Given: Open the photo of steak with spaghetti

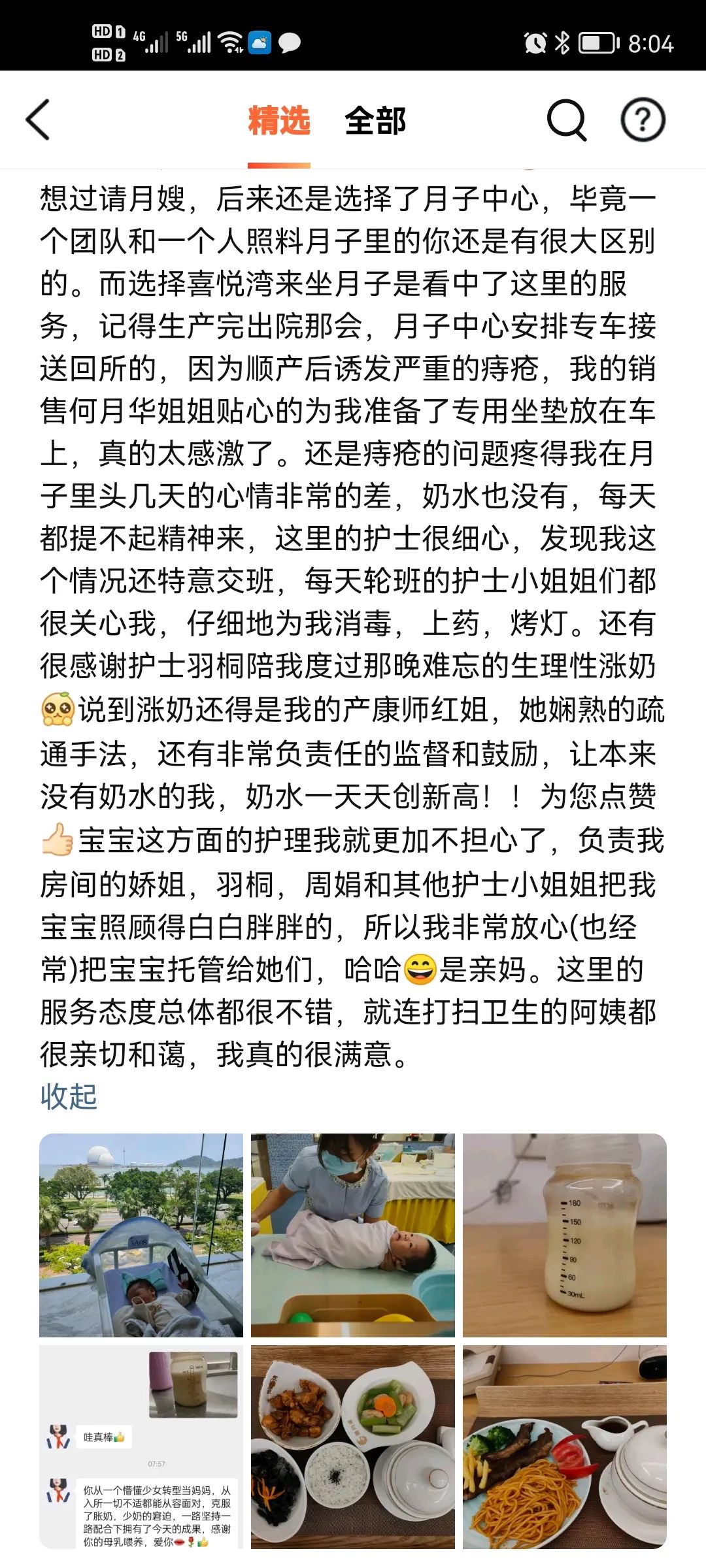Looking at the screenshot, I should pyautogui.click(x=565, y=1446).
